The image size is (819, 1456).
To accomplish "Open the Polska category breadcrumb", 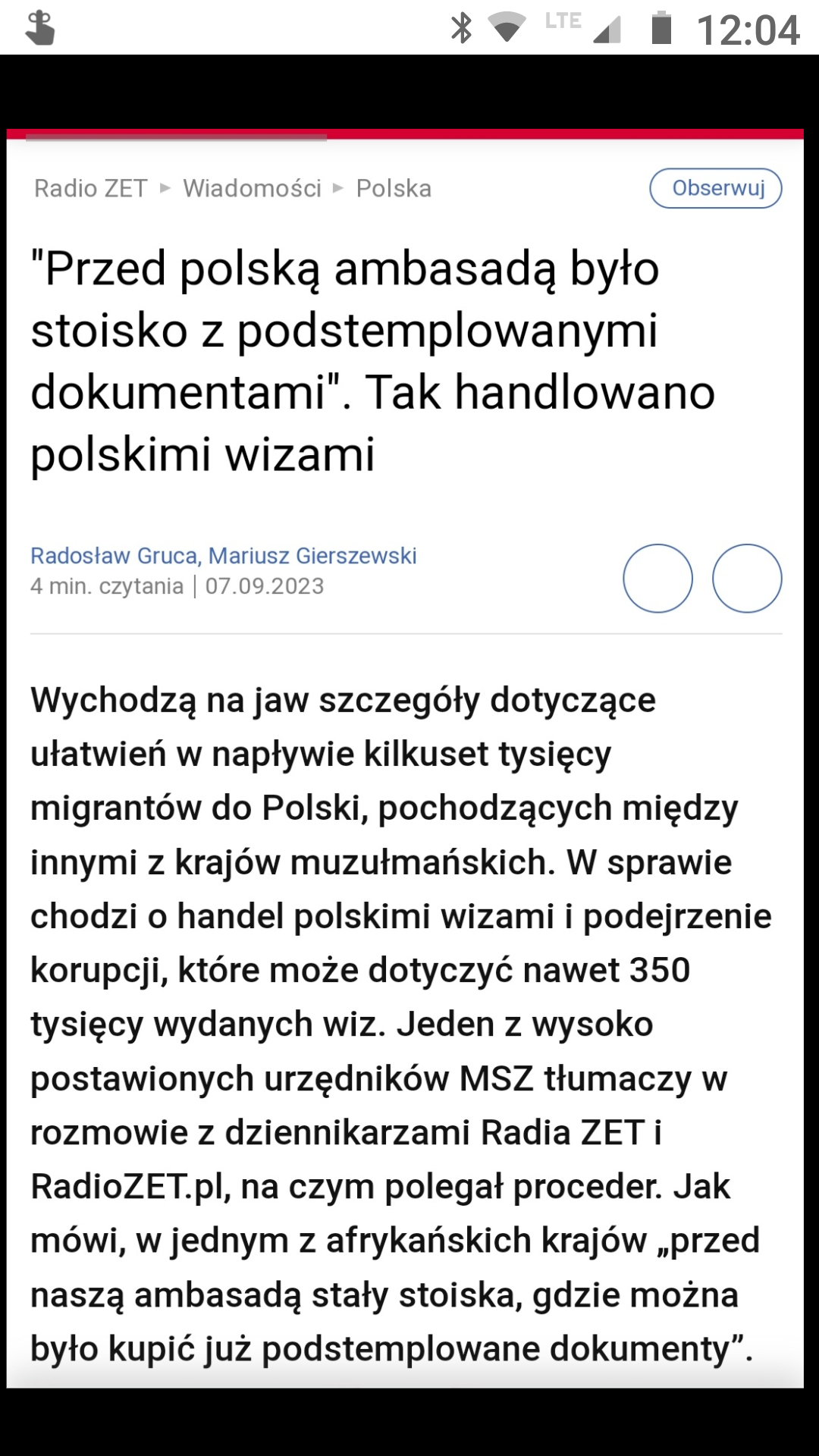I will click(x=394, y=188).
